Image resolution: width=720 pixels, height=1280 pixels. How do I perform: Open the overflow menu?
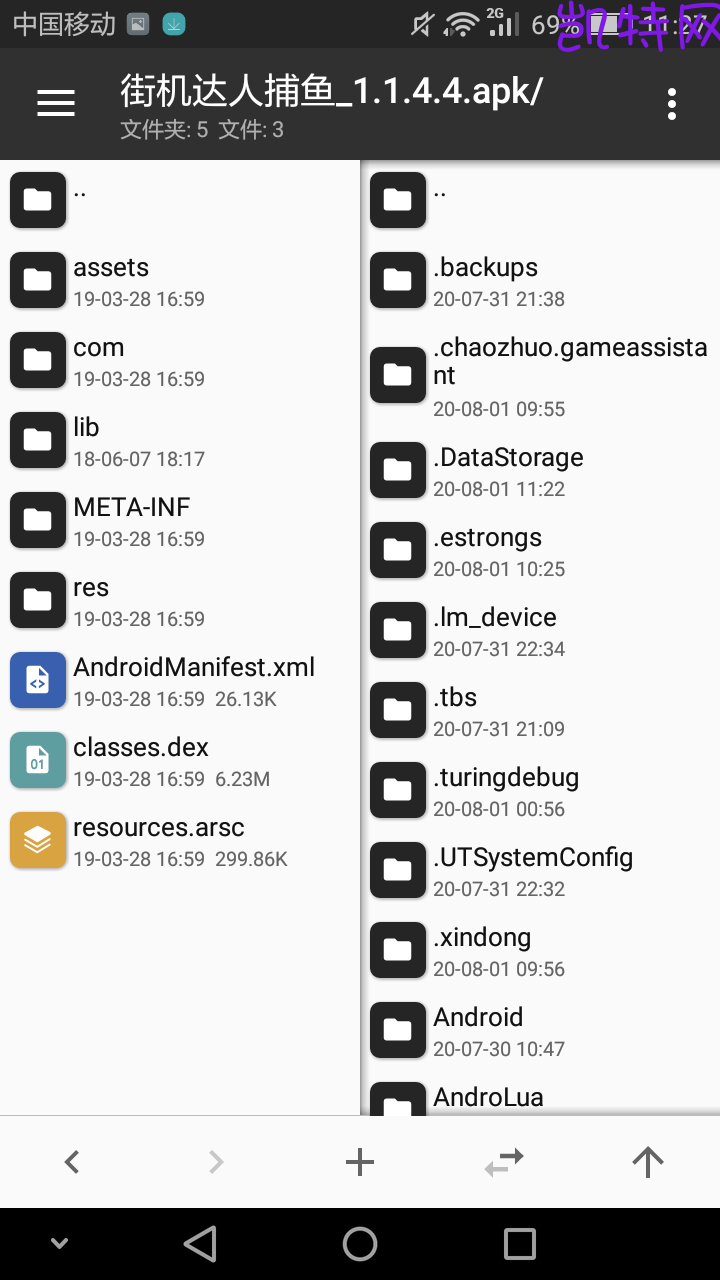pos(671,103)
